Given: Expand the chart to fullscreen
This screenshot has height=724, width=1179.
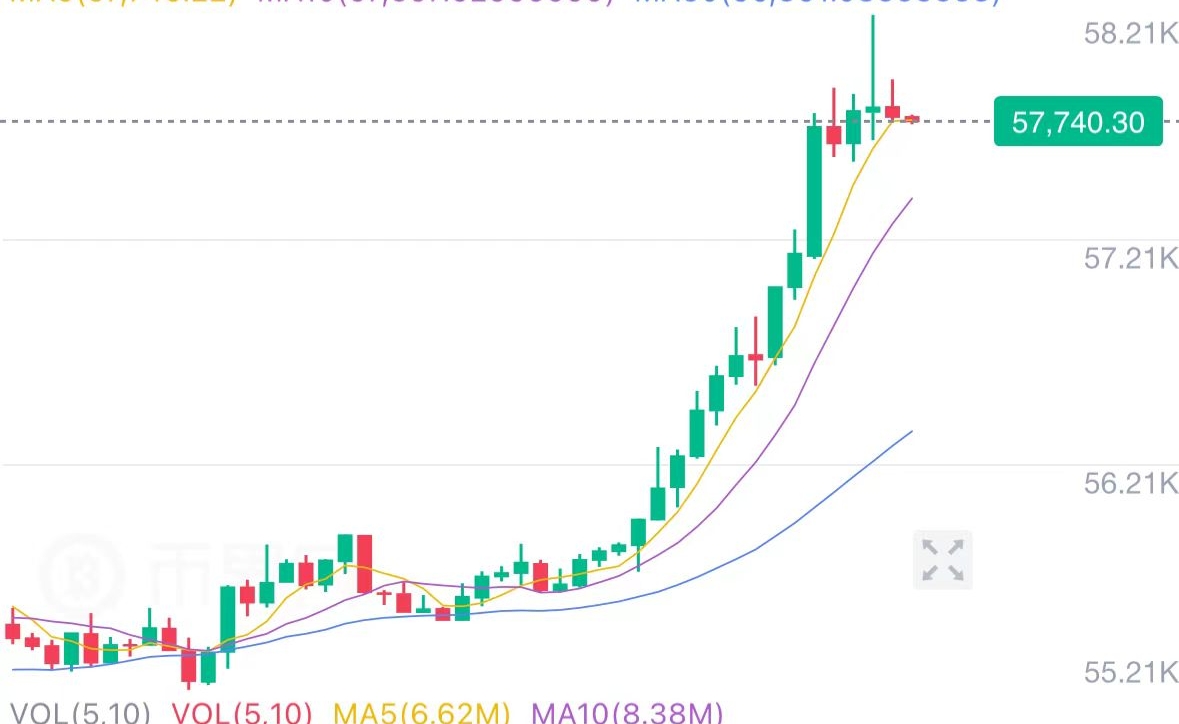Looking at the screenshot, I should pyautogui.click(x=942, y=560).
